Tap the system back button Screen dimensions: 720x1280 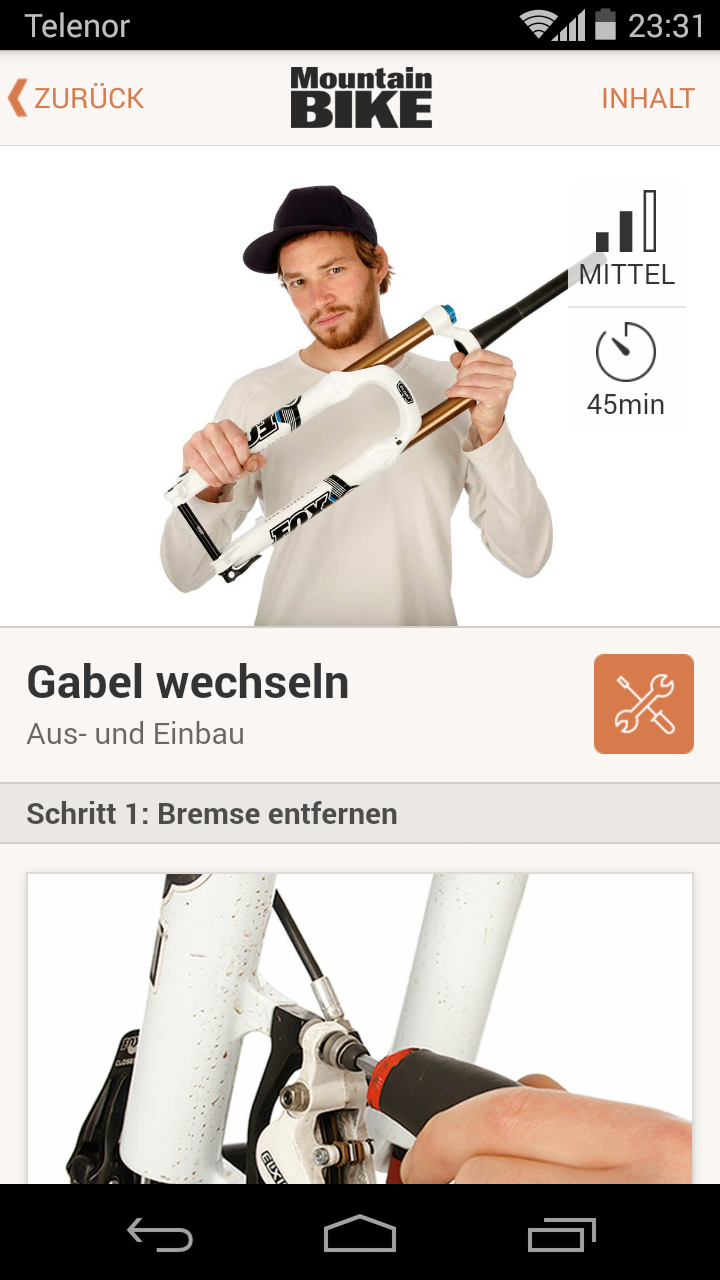160,1235
